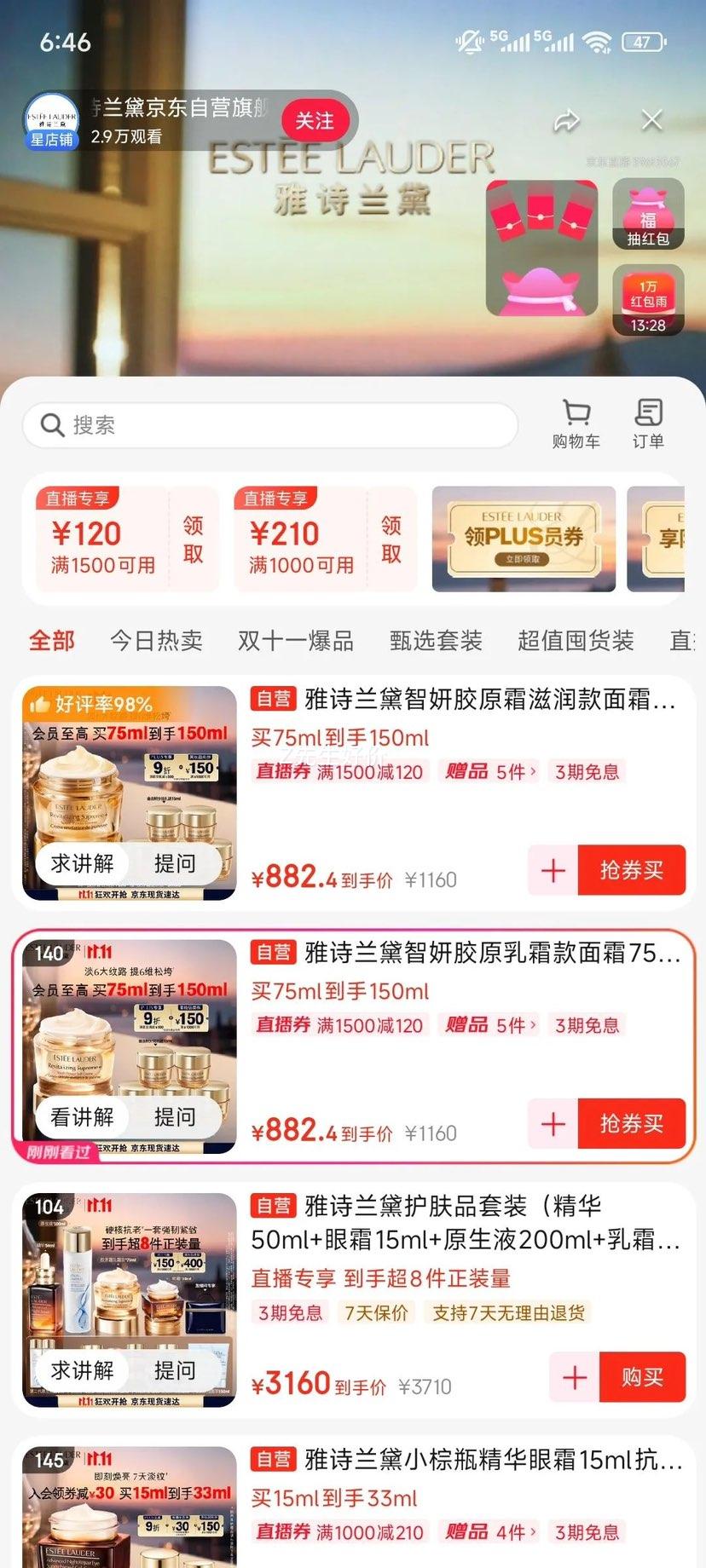Claim the ¥120 满1500可用 coupon
The image size is (706, 1568).
(194, 539)
